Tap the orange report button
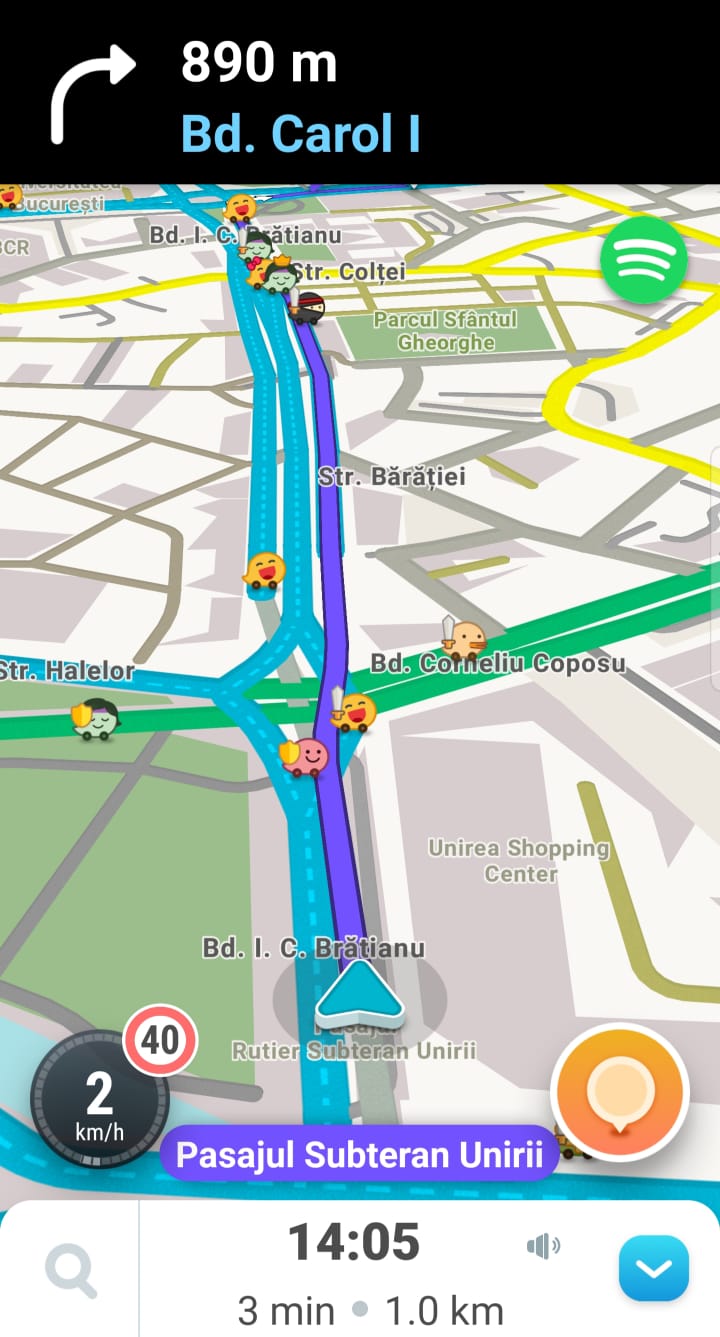 (x=620, y=1092)
